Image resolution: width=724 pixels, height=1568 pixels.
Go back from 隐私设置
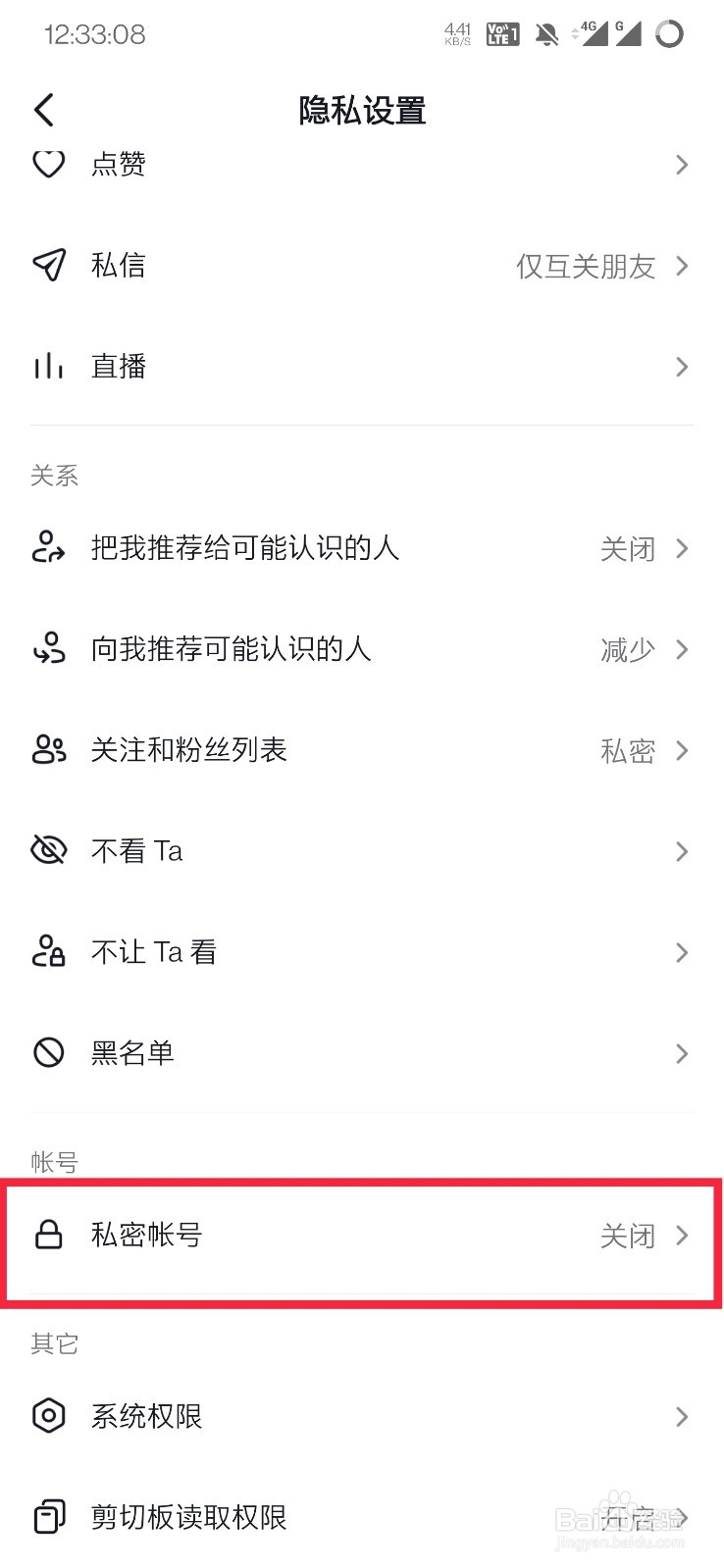[x=44, y=110]
